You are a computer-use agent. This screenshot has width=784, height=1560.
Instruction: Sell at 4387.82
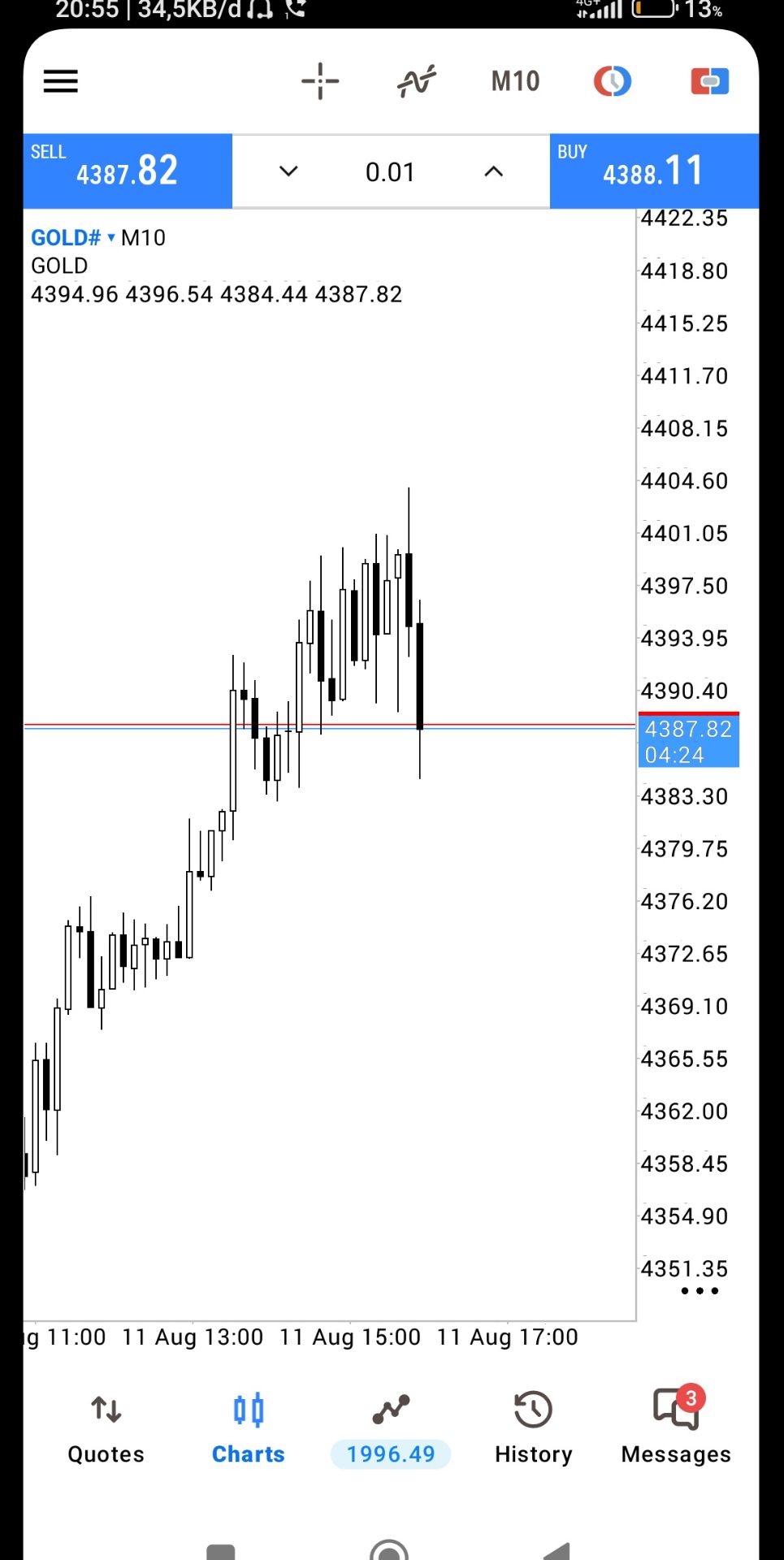[128, 171]
